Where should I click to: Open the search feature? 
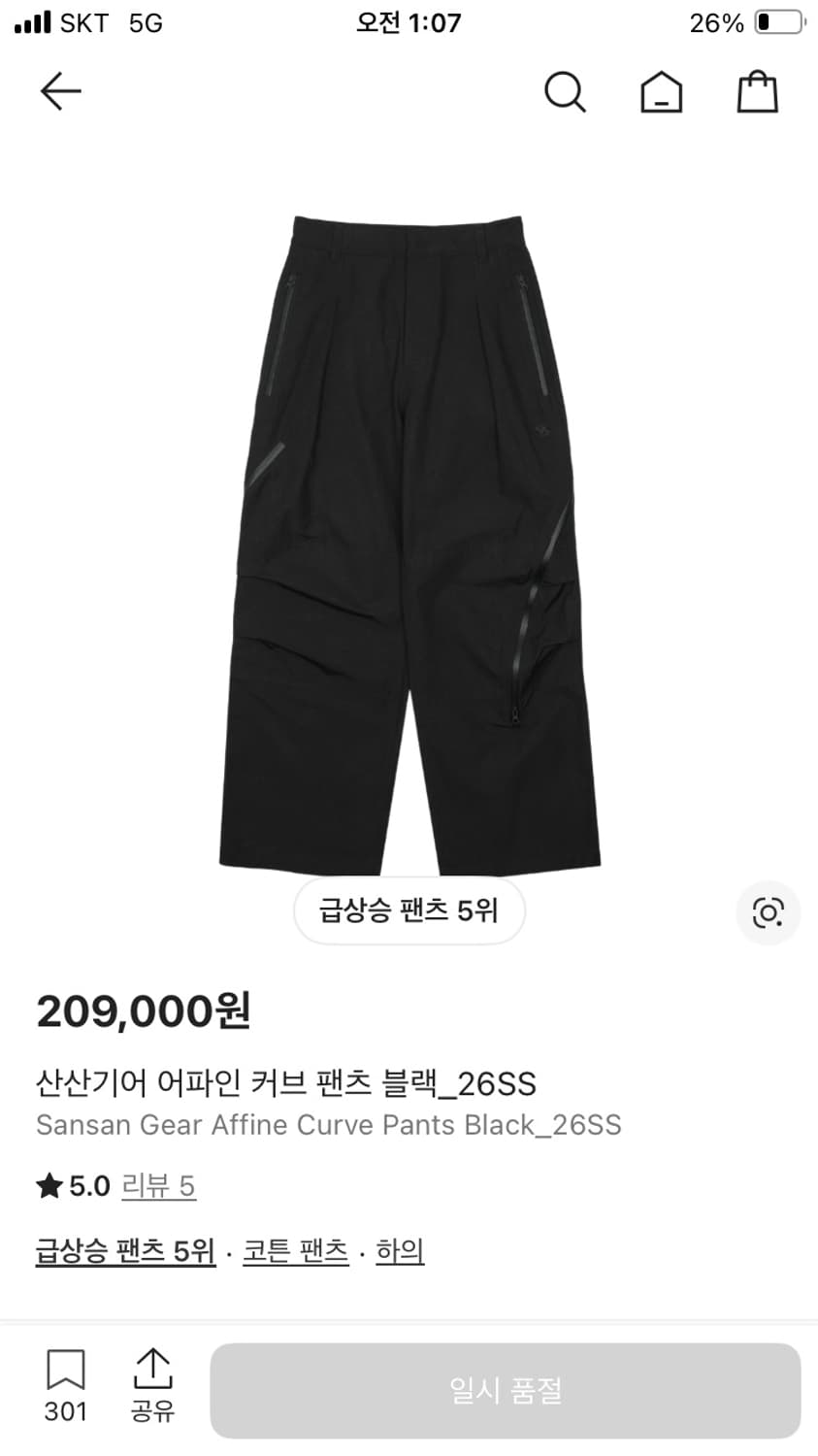pyautogui.click(x=566, y=92)
